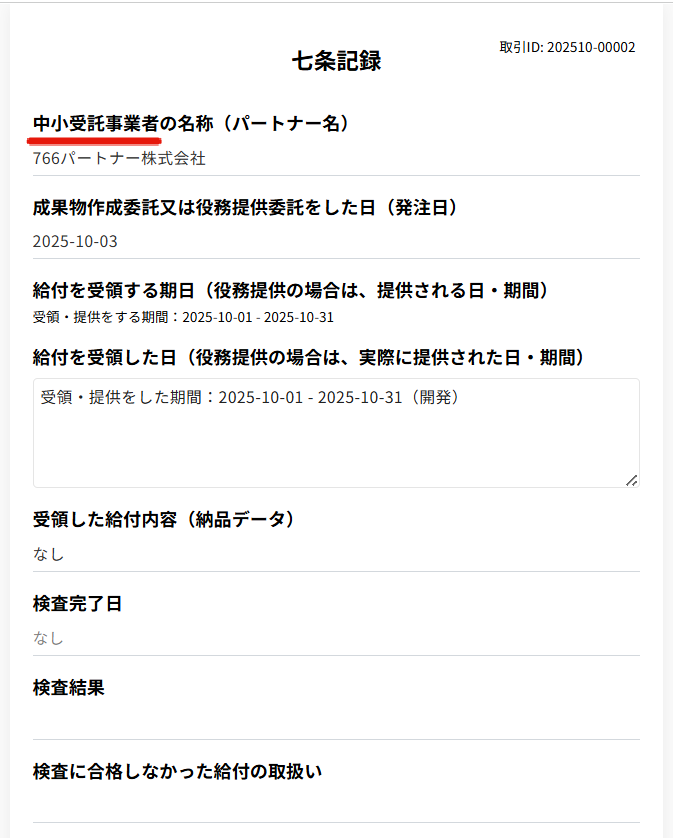The image size is (673, 838).
Task: Tap the 検査完了日 field showing なし
Action: click(336, 638)
